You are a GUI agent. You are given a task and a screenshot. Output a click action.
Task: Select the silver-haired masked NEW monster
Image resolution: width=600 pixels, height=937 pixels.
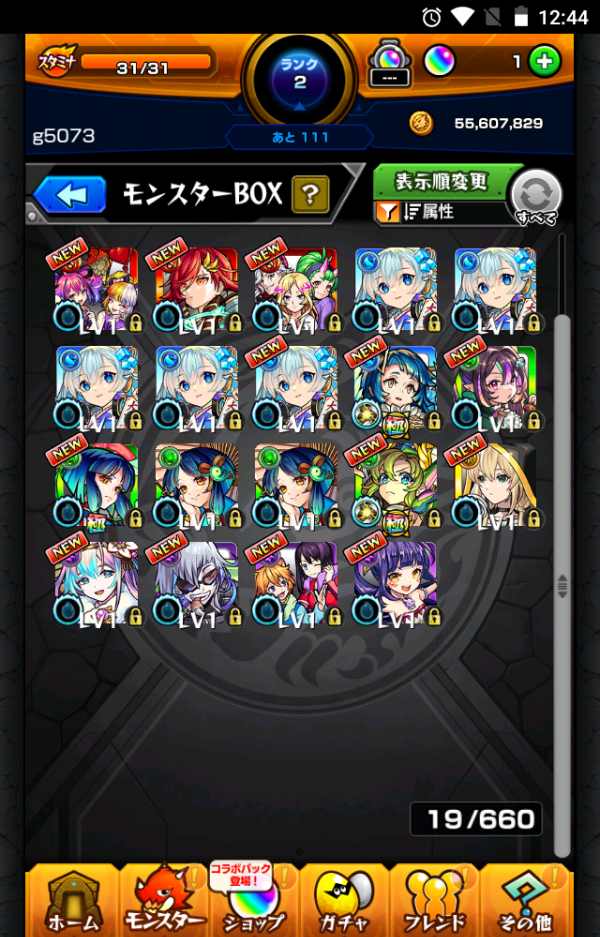[x=197, y=584]
